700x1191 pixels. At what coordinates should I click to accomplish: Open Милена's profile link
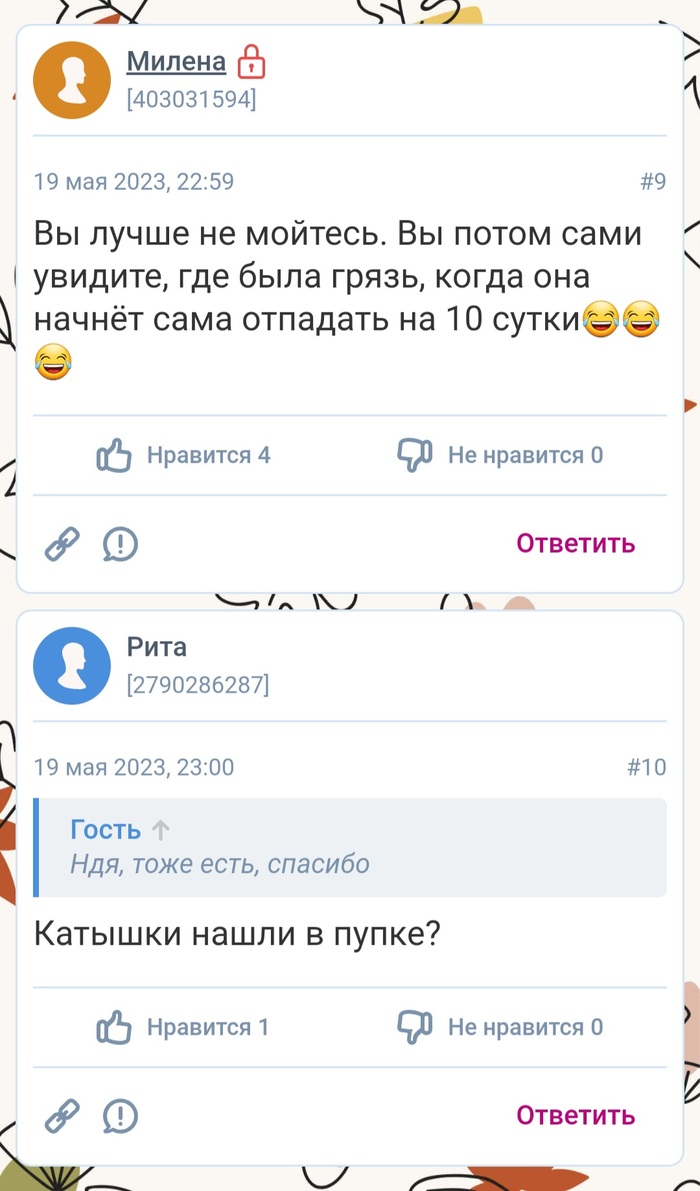176,62
